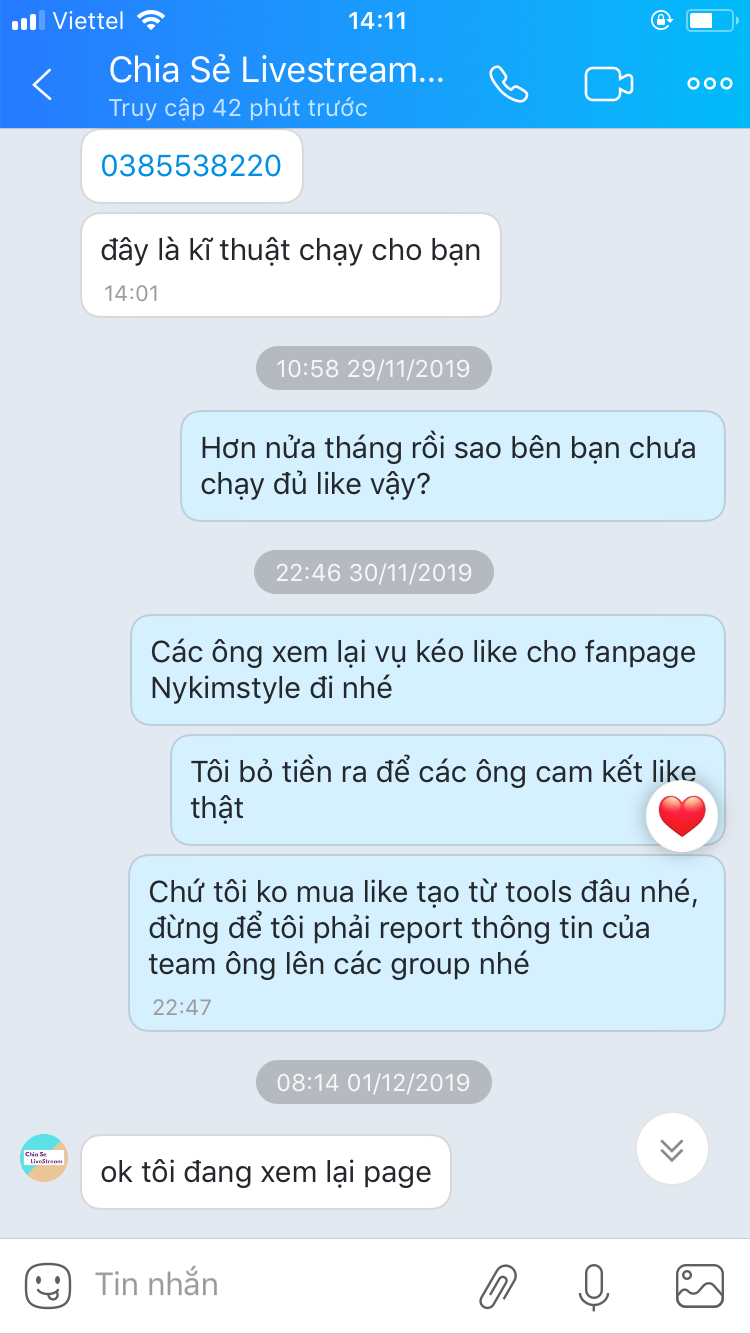750x1334 pixels.
Task: Tap the heart reaction on the message
Action: (682, 817)
